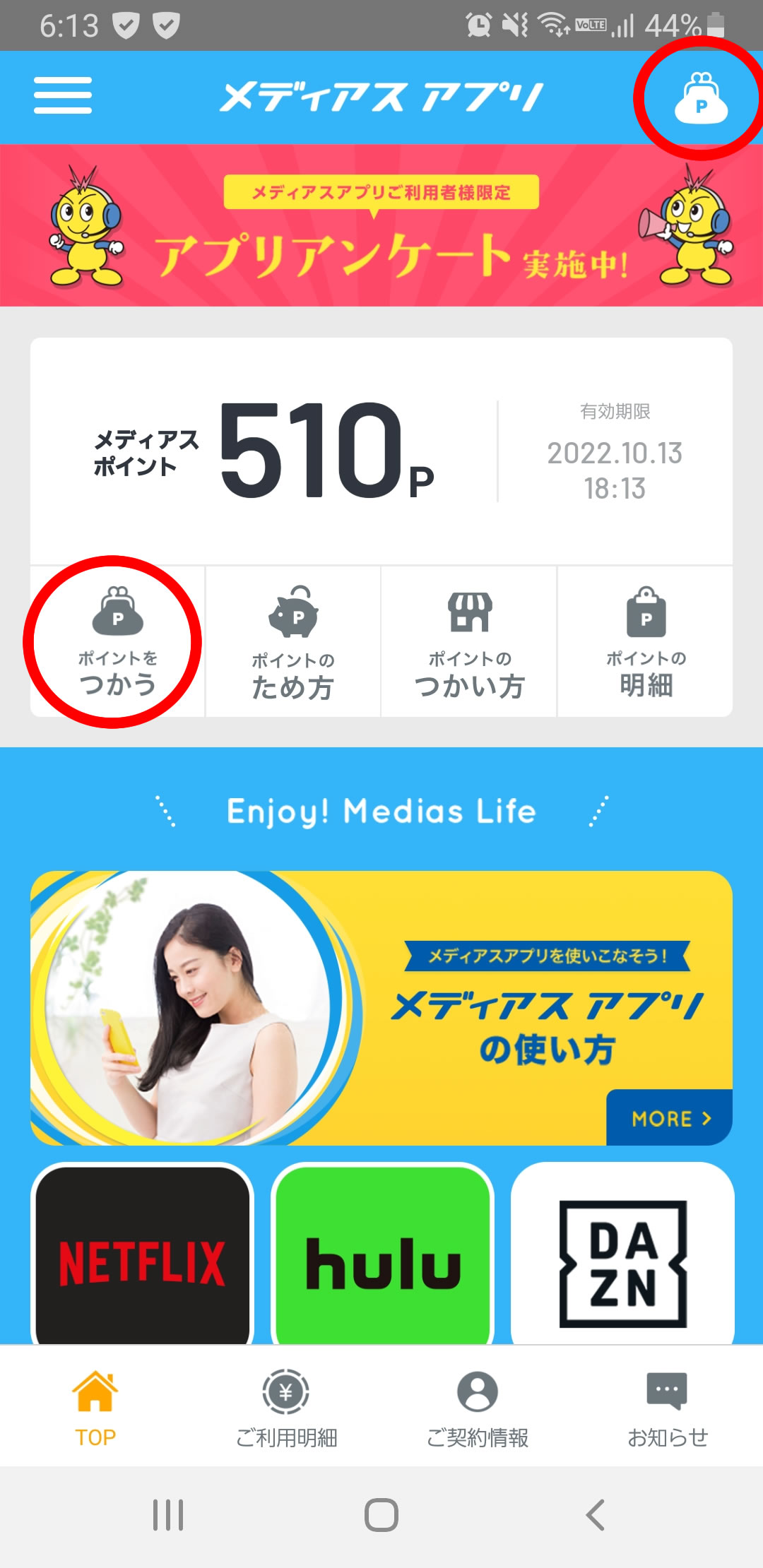Open ポイントのため方
This screenshot has height=1568, width=763.
tap(293, 642)
